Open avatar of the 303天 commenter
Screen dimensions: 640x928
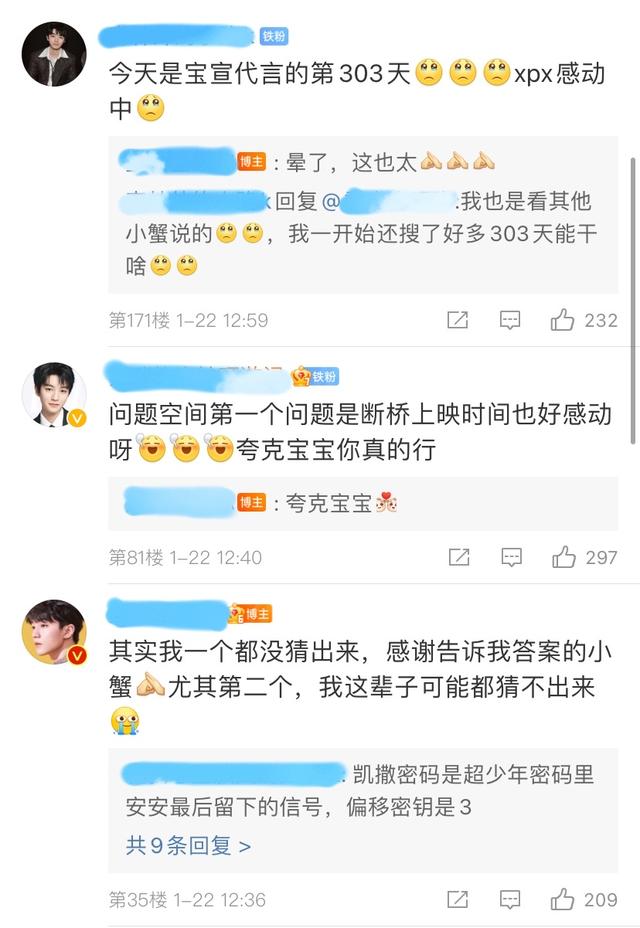click(x=54, y=54)
